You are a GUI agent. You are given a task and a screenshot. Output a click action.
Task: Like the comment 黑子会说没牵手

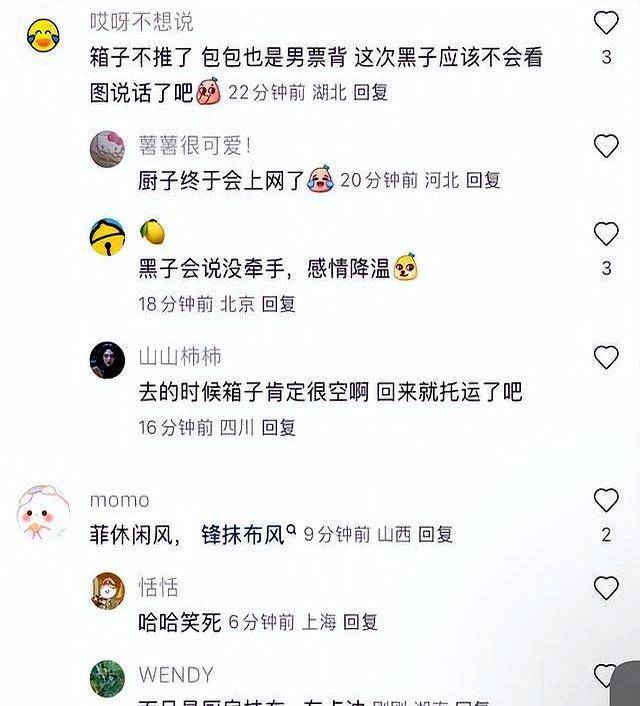(x=606, y=234)
